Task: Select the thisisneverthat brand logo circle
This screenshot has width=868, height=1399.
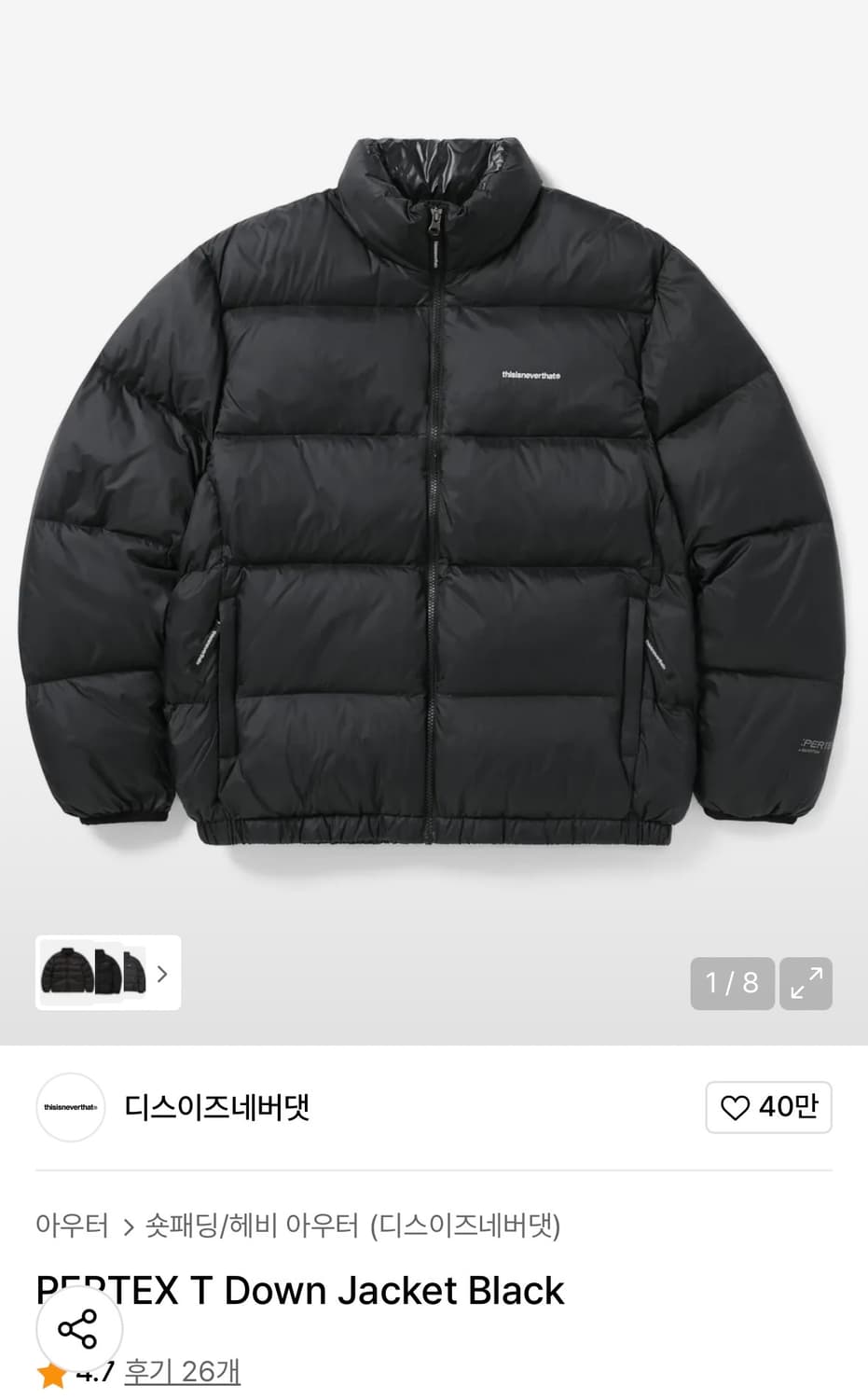Action: coord(70,1108)
